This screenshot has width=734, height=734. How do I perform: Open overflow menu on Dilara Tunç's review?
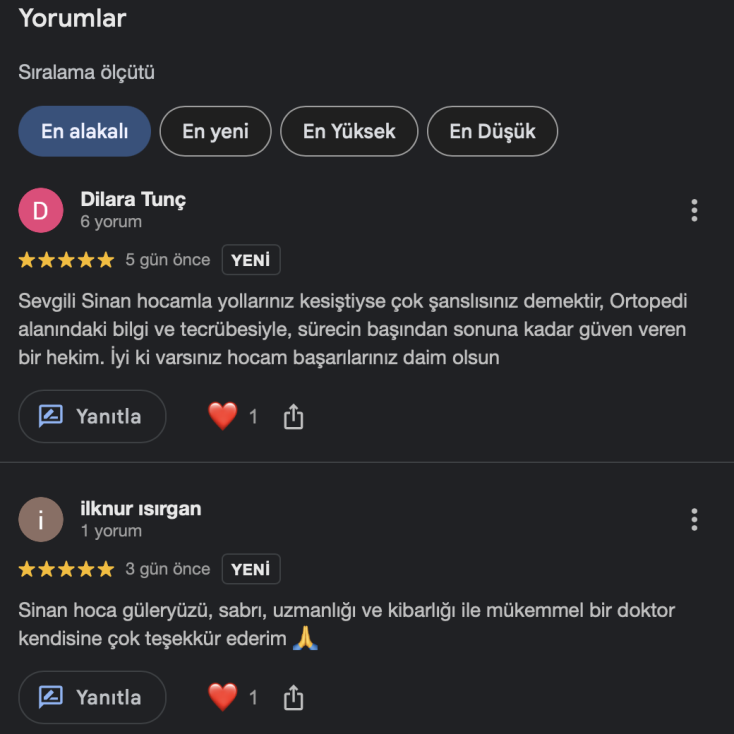694,210
